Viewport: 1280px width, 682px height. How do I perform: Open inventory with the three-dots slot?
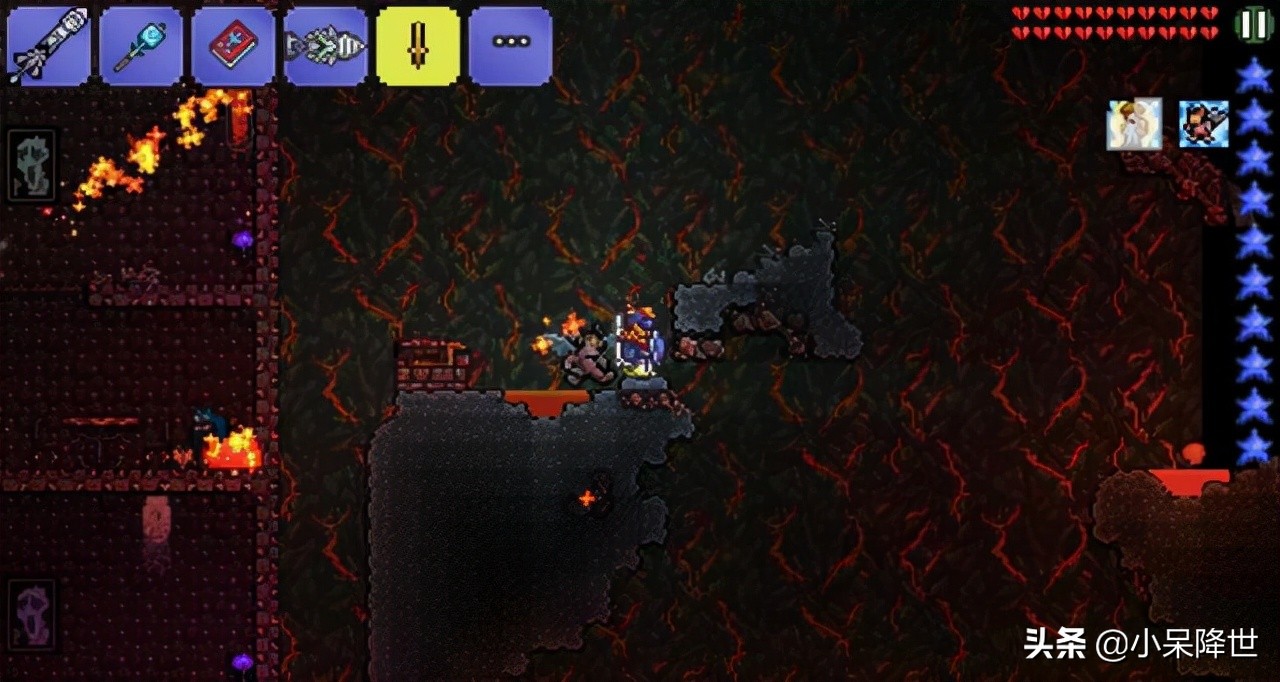[x=510, y=45]
